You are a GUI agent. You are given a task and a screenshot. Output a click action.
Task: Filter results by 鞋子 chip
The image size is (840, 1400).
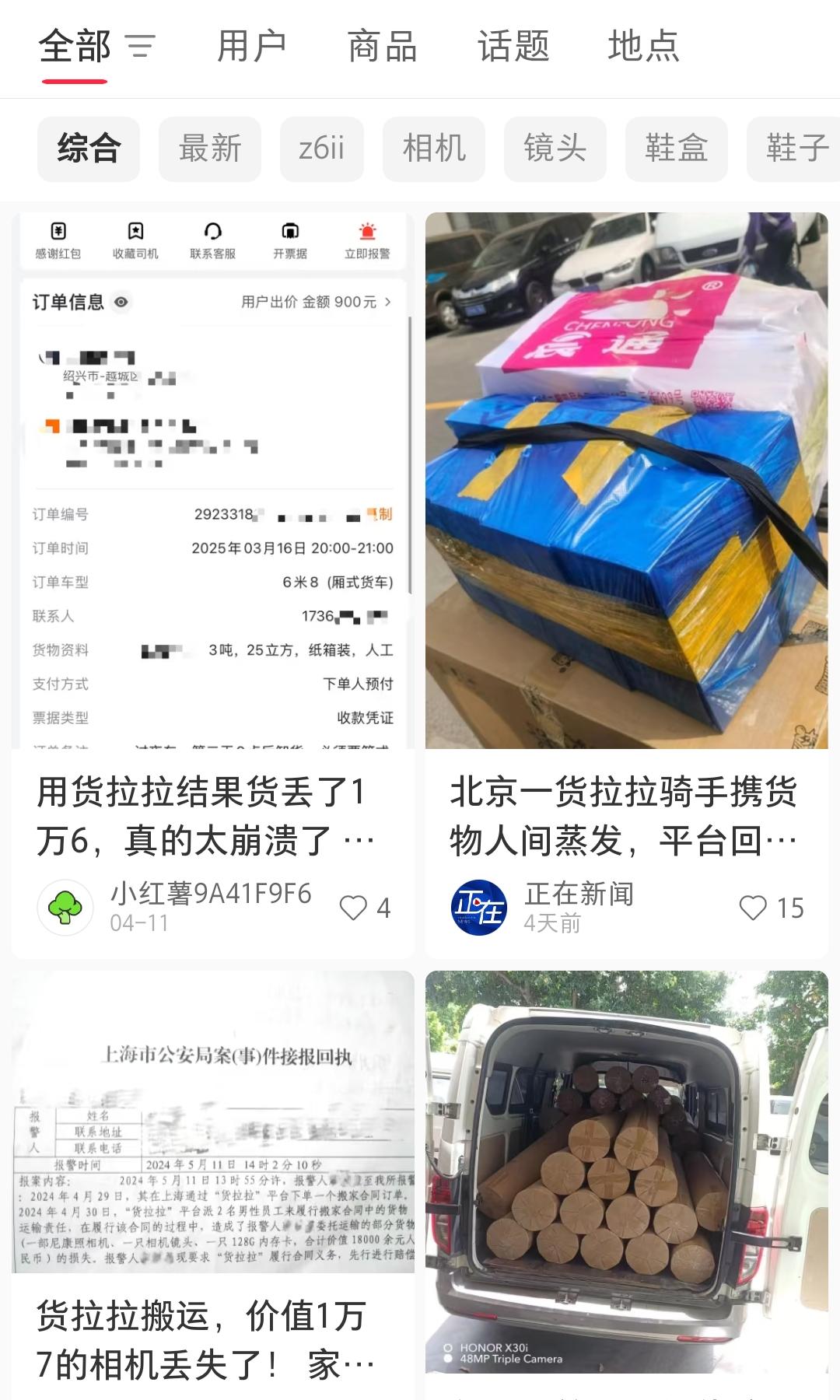(x=795, y=149)
